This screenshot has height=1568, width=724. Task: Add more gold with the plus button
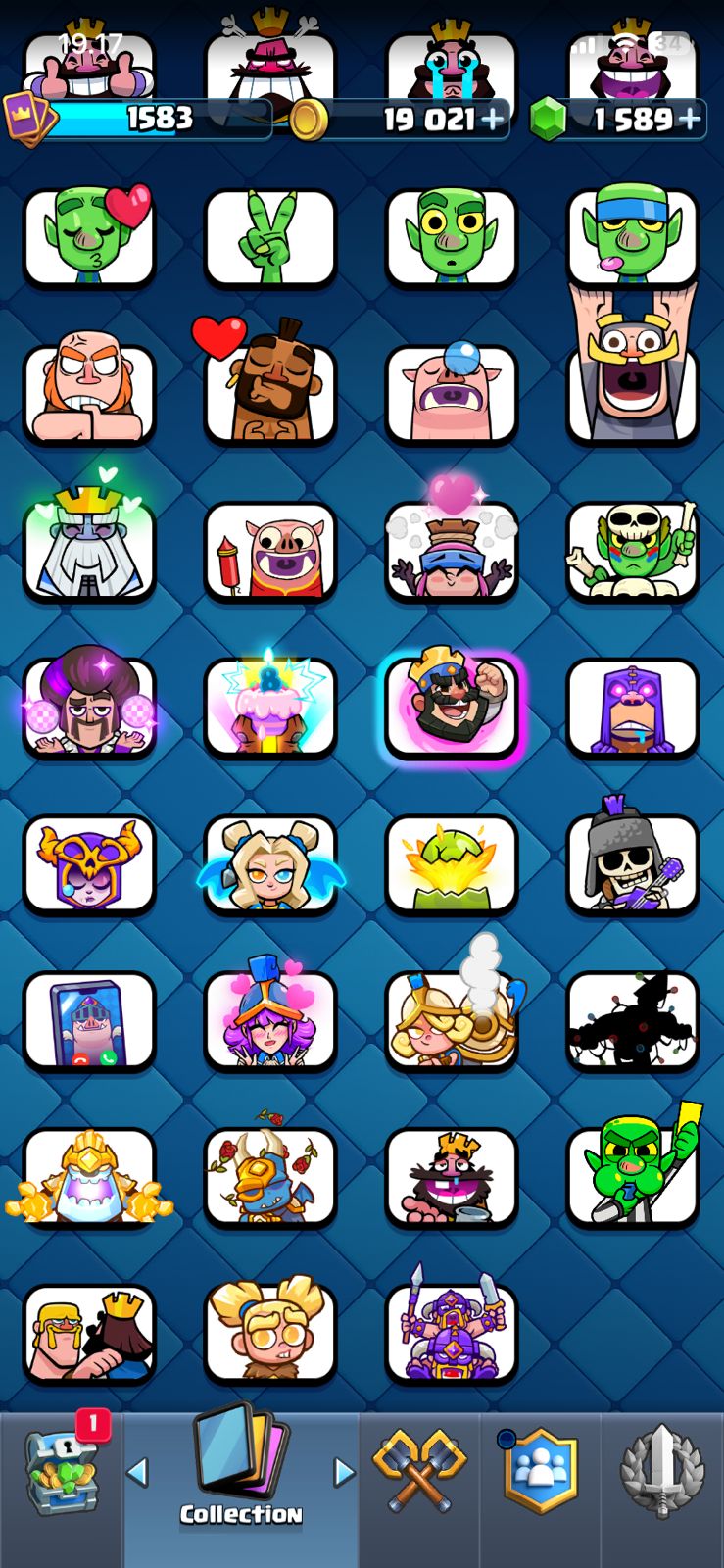click(x=492, y=120)
